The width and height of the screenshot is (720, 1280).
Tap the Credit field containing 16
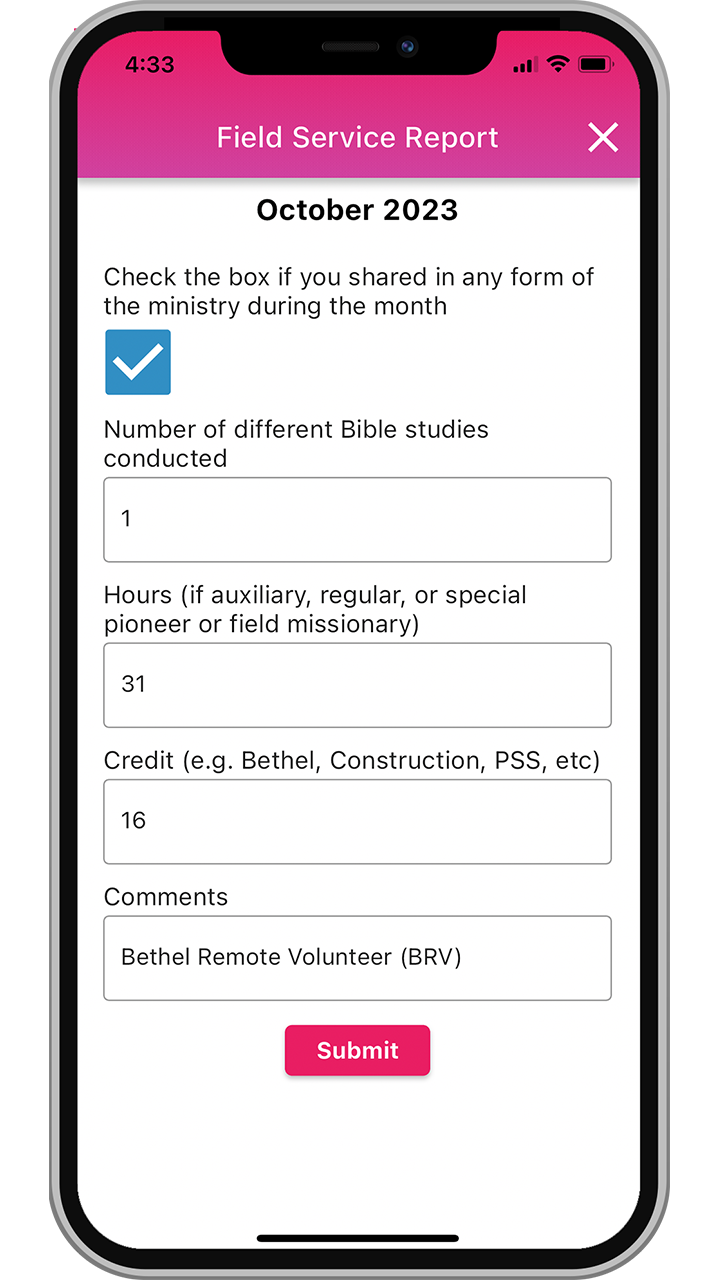coord(357,821)
